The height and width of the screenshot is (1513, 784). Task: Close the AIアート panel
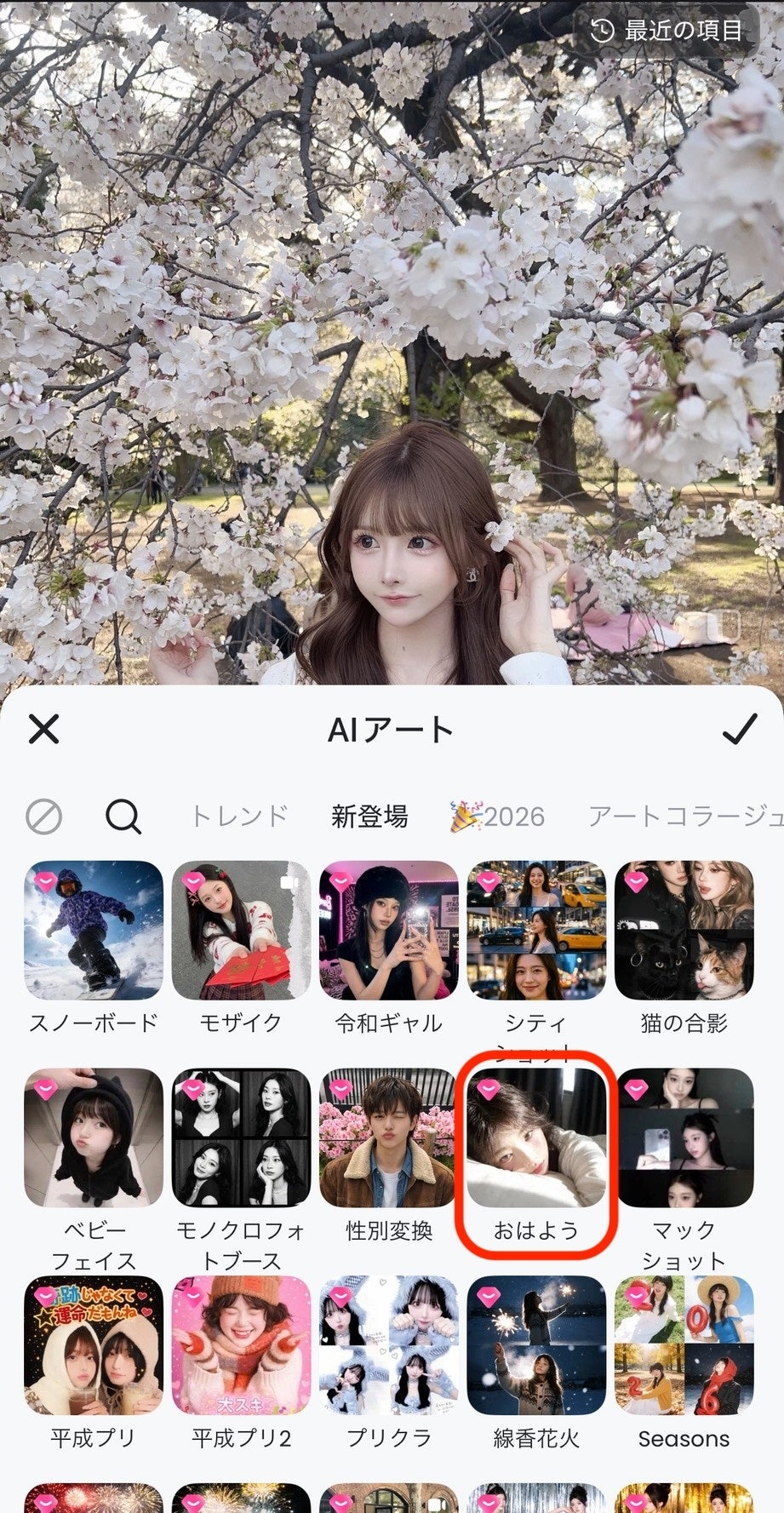point(44,730)
